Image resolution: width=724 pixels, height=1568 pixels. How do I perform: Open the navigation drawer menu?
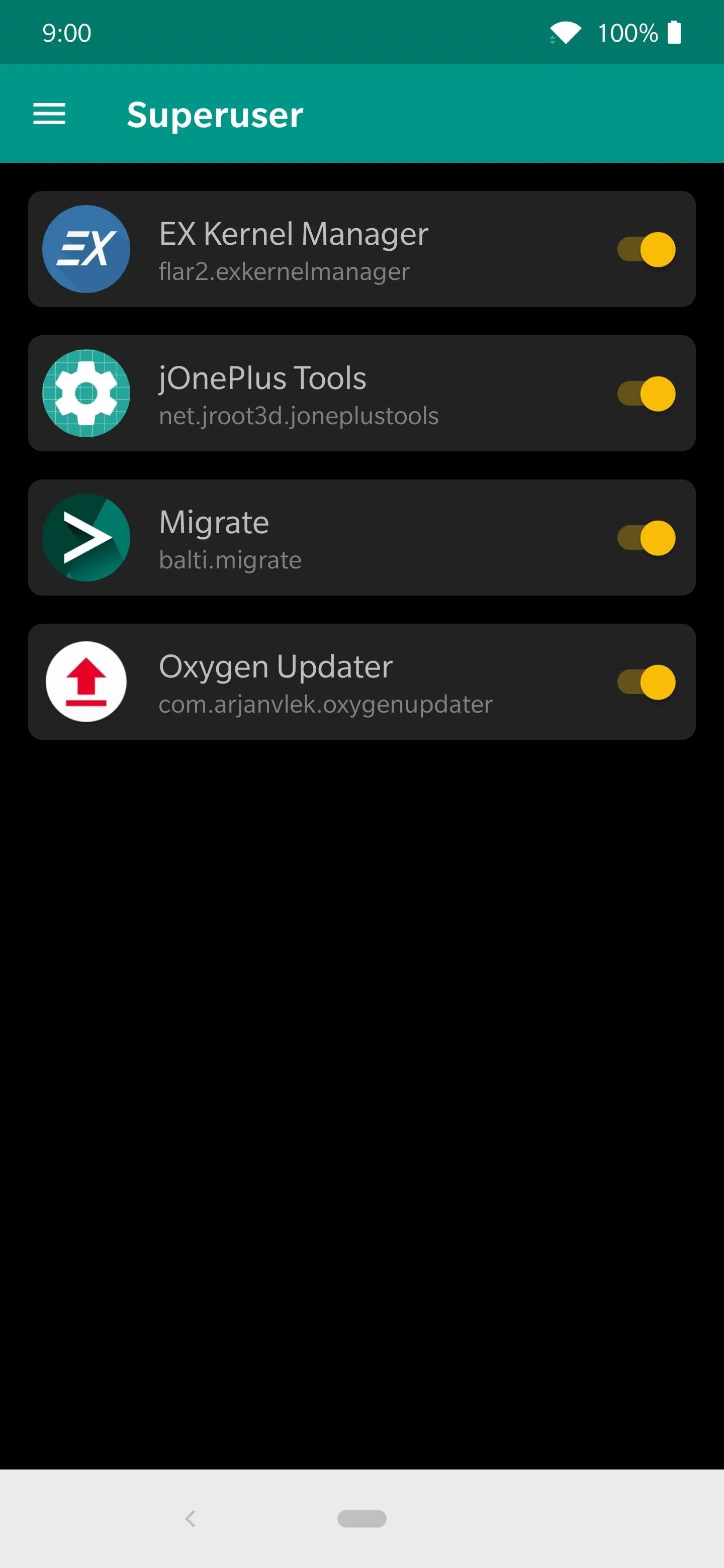tap(49, 114)
